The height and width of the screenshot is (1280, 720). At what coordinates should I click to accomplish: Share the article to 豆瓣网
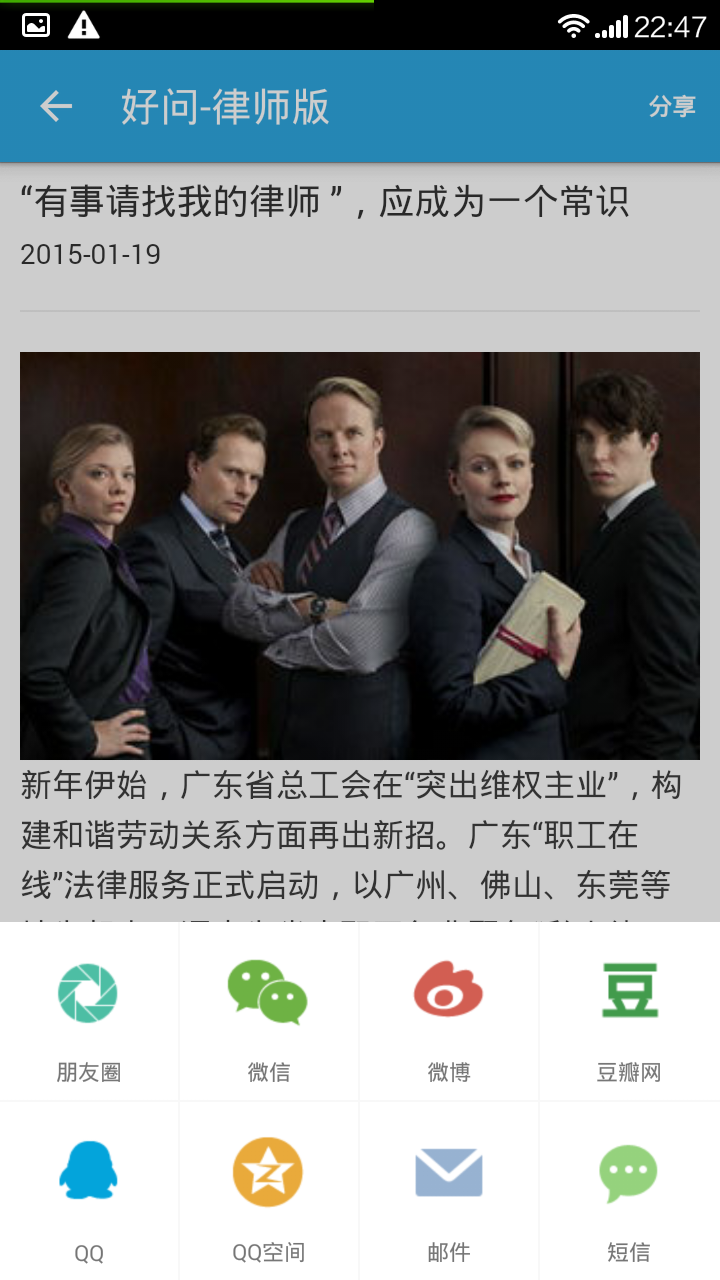[629, 1012]
